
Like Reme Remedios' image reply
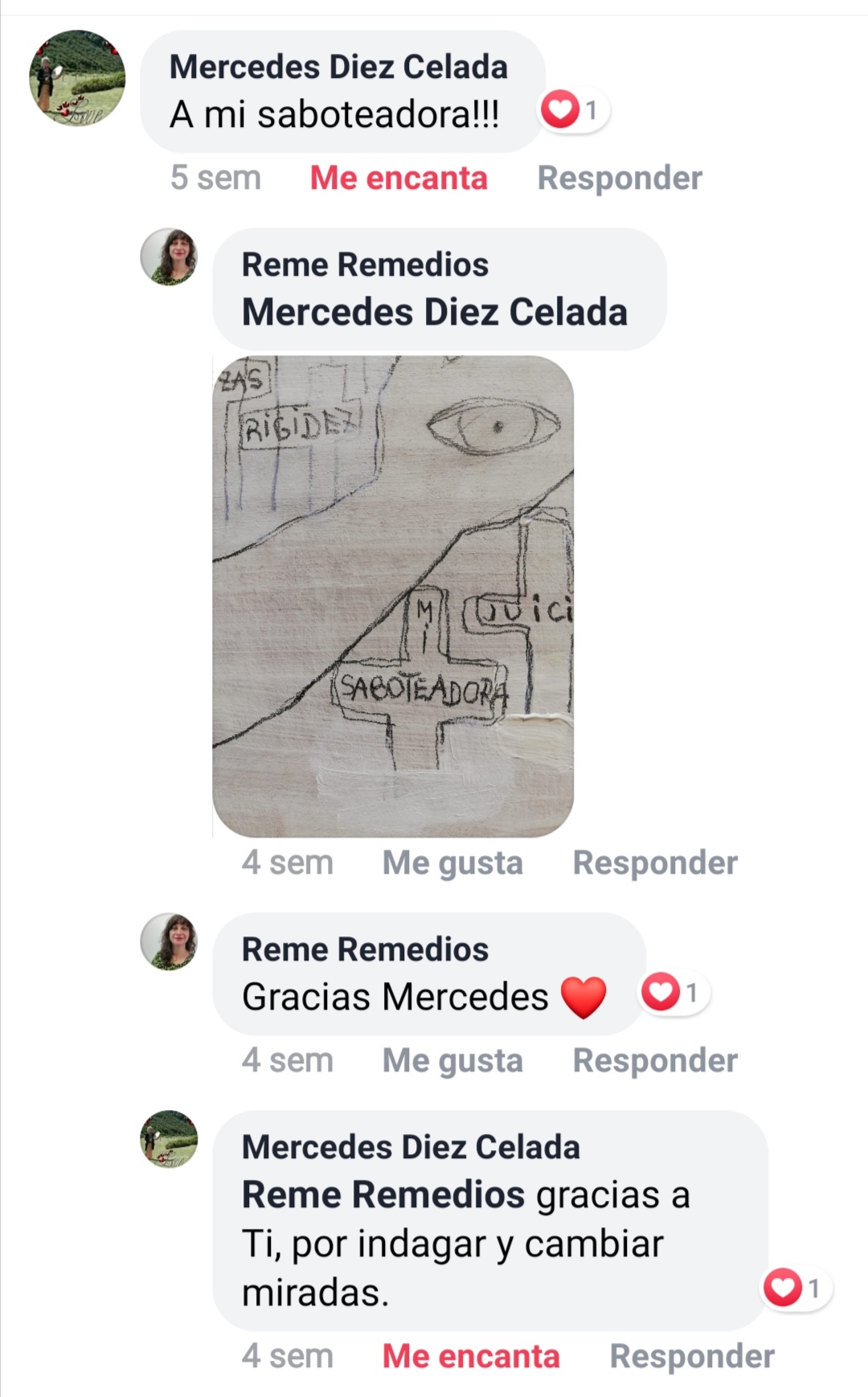pyautogui.click(x=452, y=863)
